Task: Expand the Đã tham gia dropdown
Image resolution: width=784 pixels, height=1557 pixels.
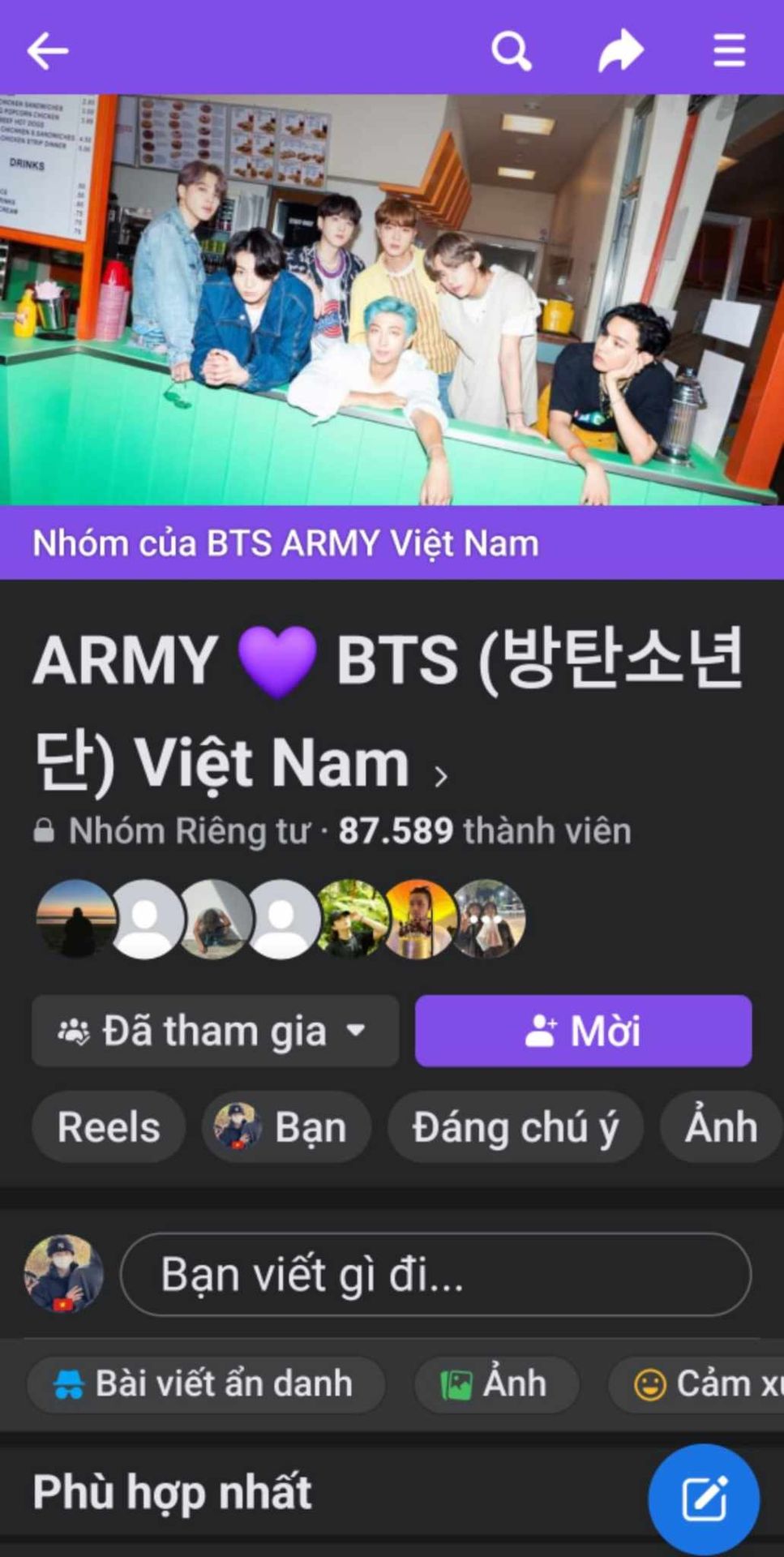Action: (x=215, y=1031)
